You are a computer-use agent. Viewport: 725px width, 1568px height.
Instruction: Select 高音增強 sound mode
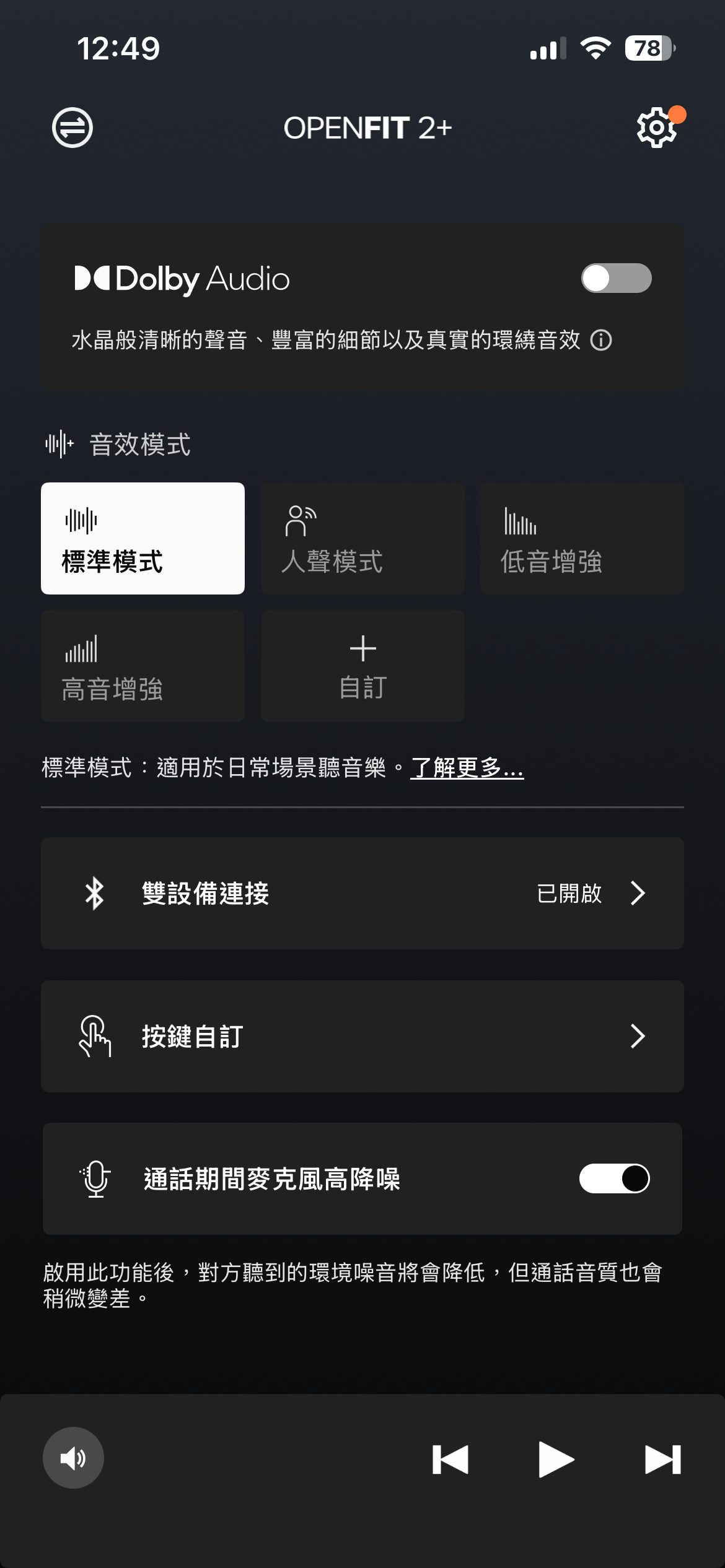pyautogui.click(x=143, y=666)
